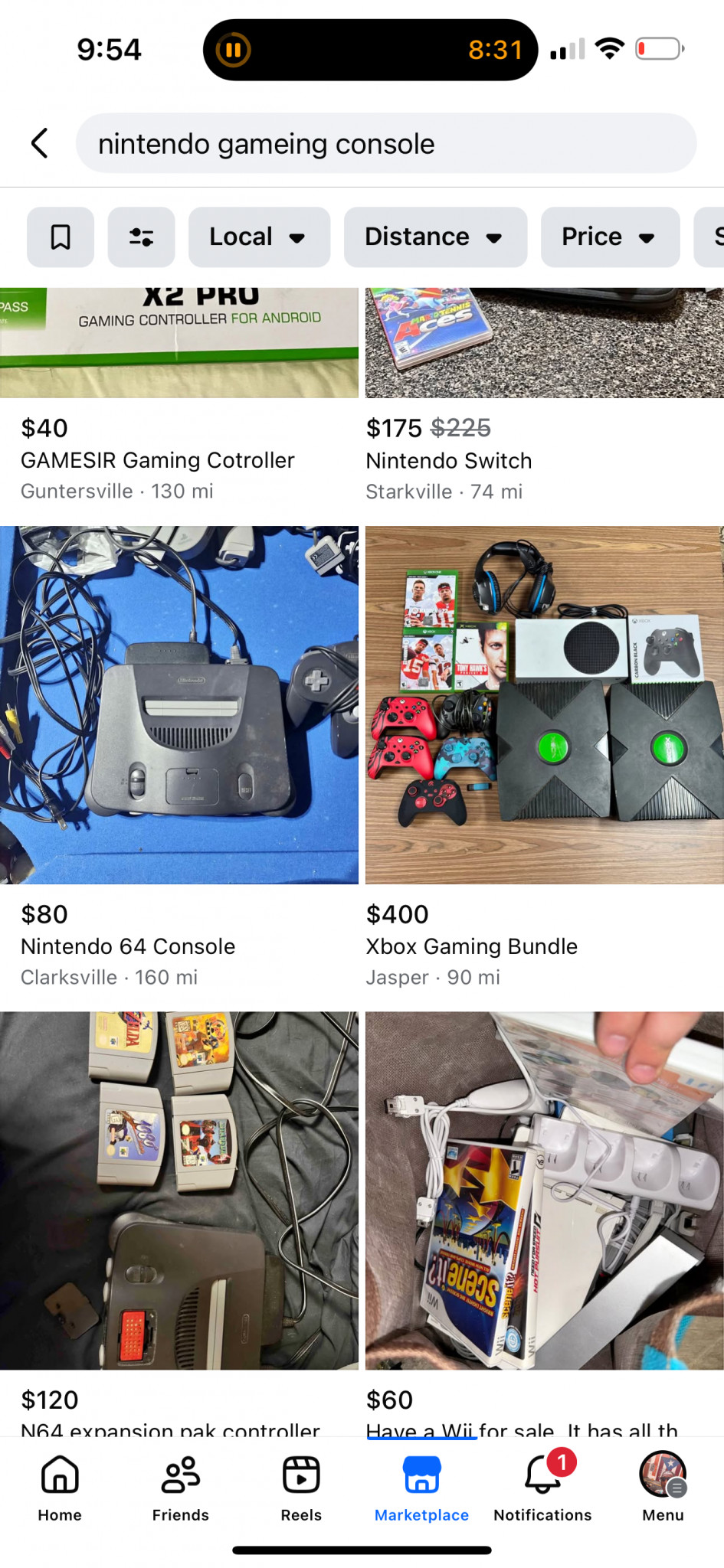Tap the paused recording pill in status bar
724x1568 pixels.
tap(370, 50)
